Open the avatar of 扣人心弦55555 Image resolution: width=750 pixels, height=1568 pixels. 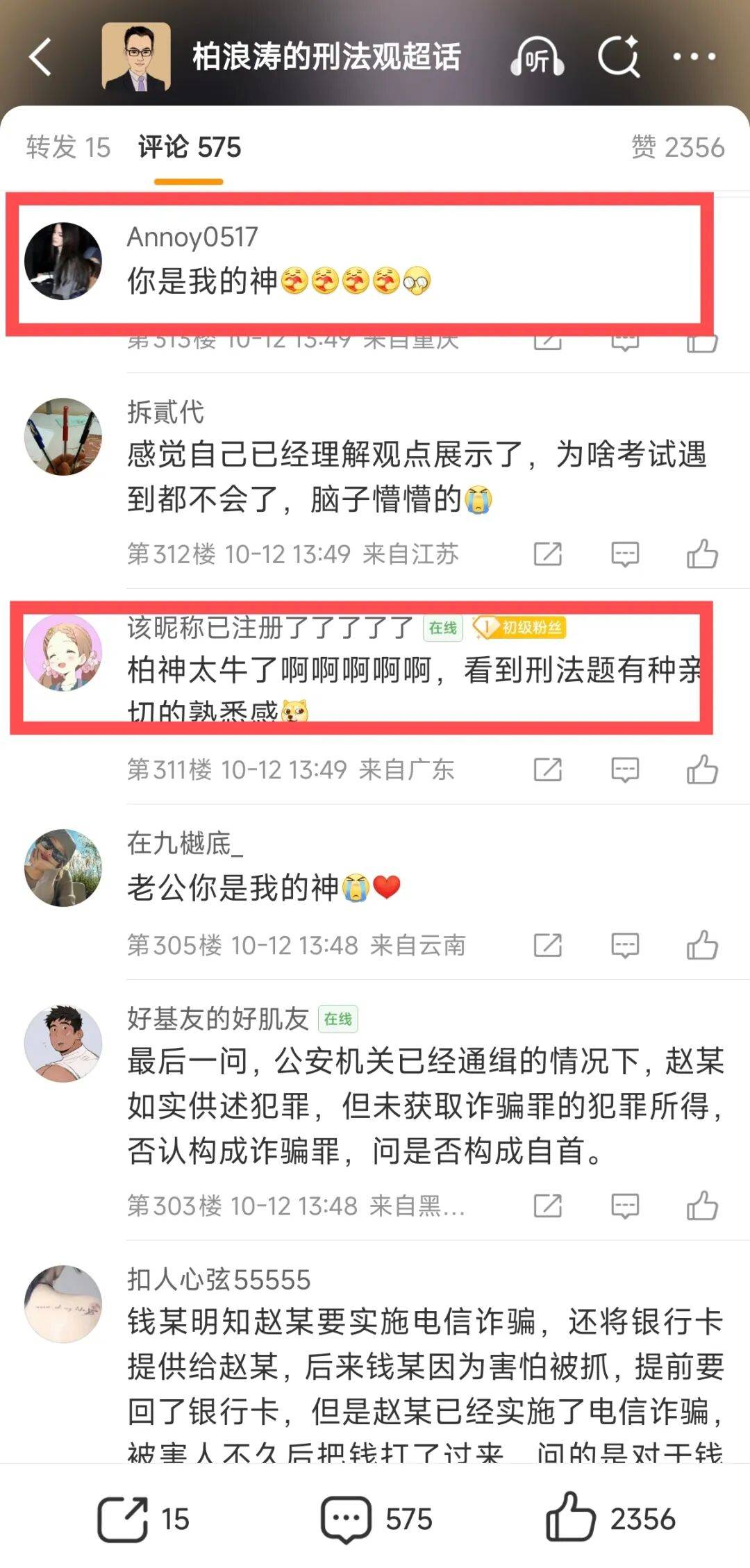click(x=63, y=1303)
